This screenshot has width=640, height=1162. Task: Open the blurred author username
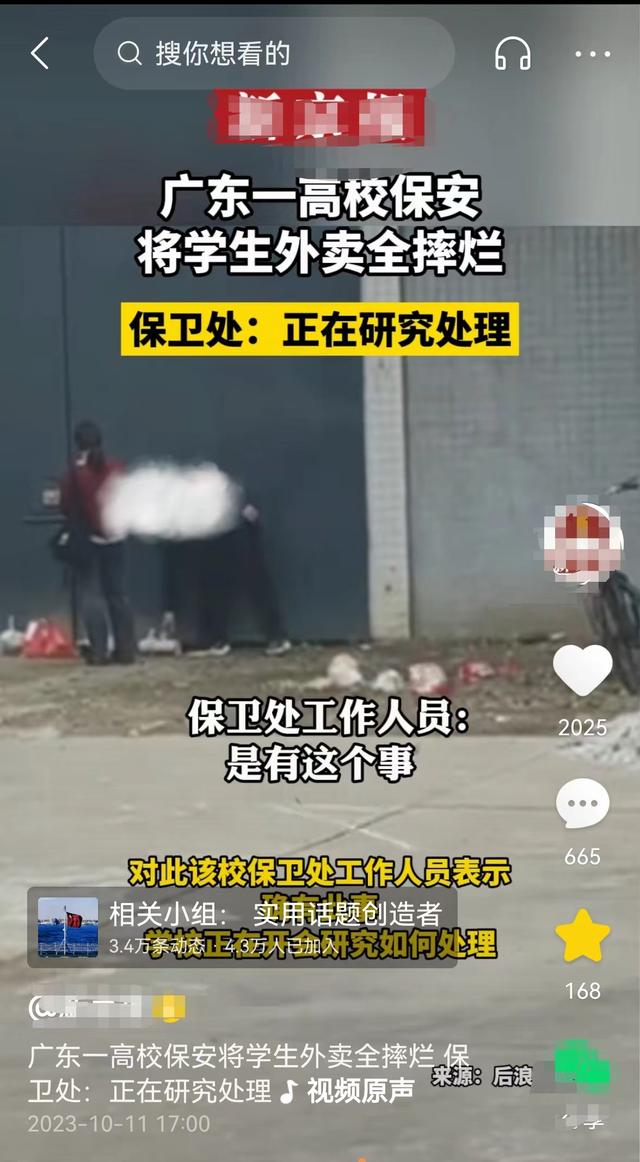point(100,1007)
